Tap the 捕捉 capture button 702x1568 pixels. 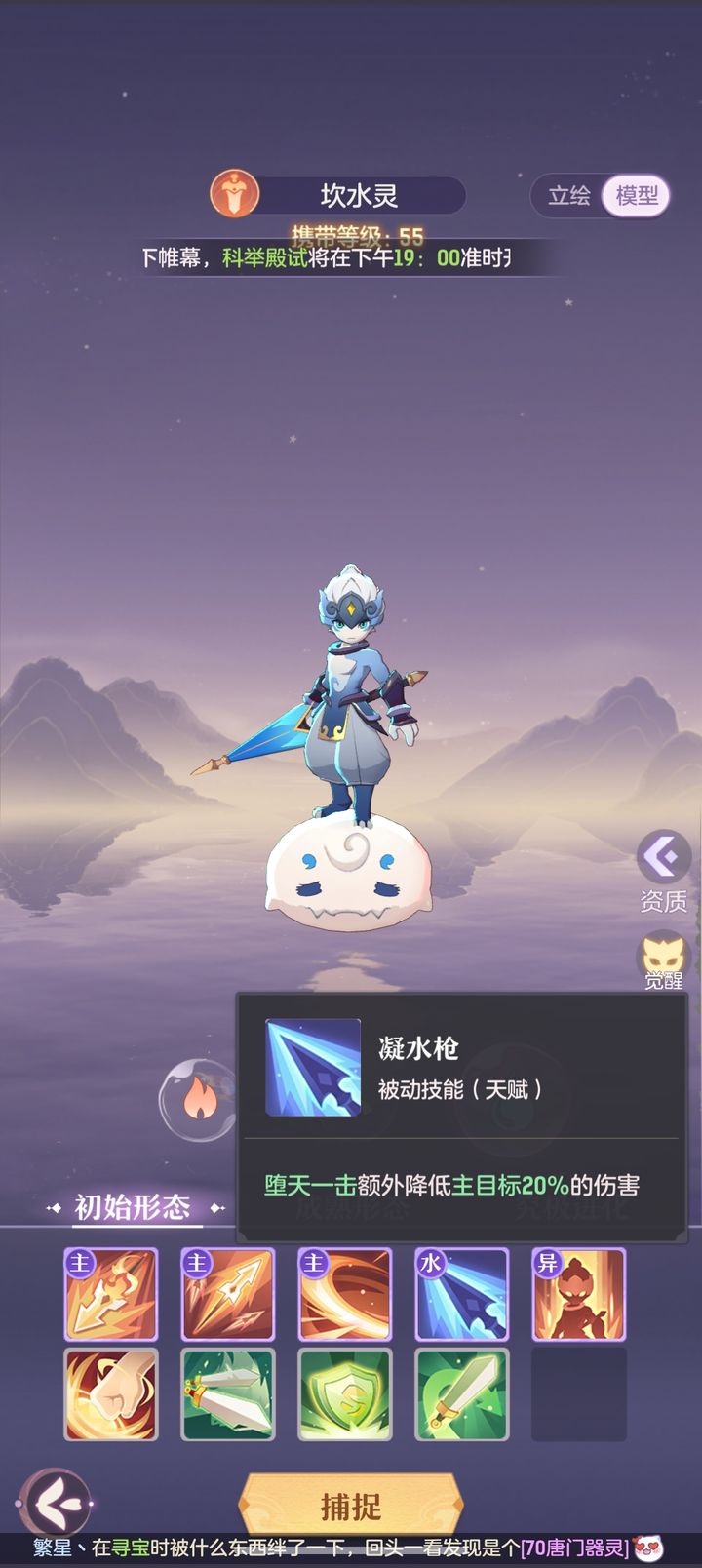[x=350, y=1507]
